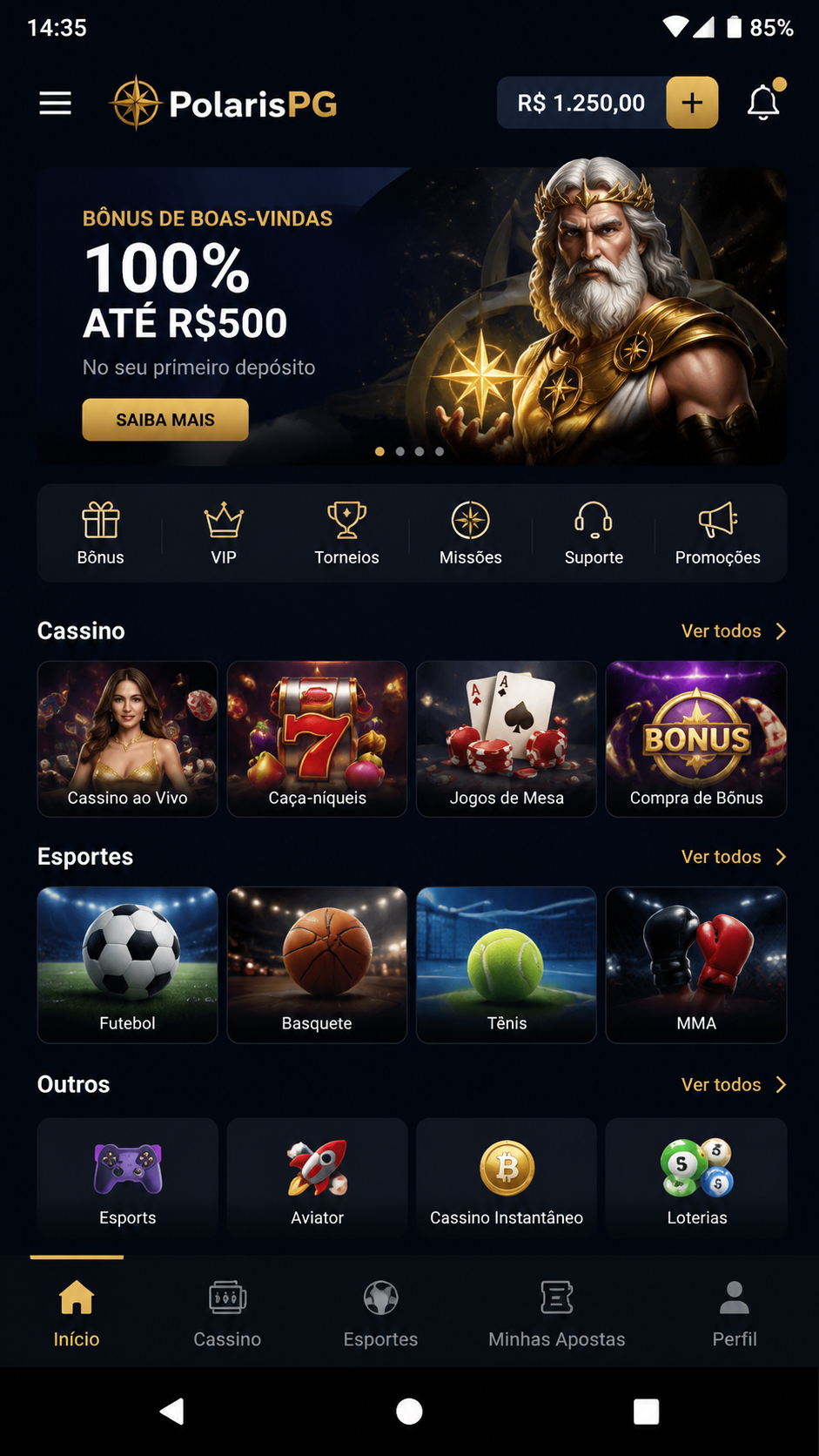Open the notifications bell

tap(763, 102)
